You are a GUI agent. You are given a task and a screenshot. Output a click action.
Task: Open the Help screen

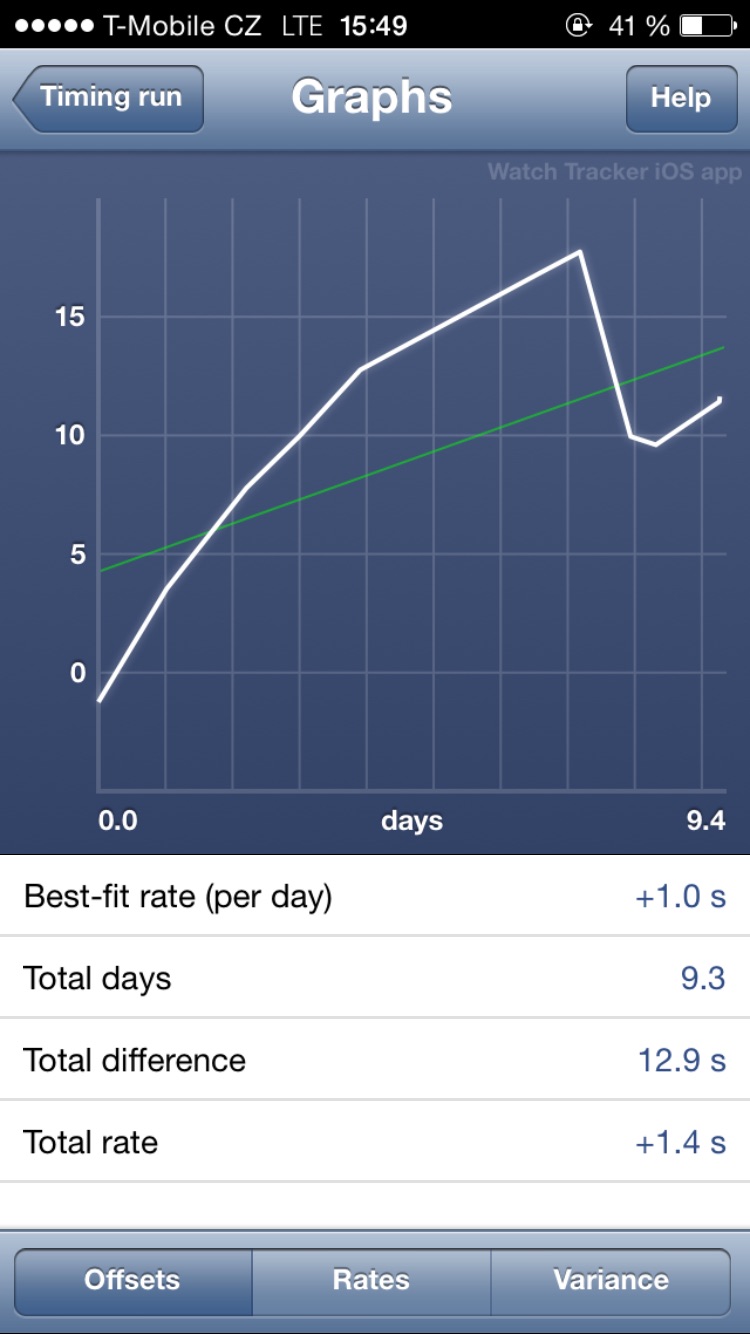pyautogui.click(x=680, y=98)
